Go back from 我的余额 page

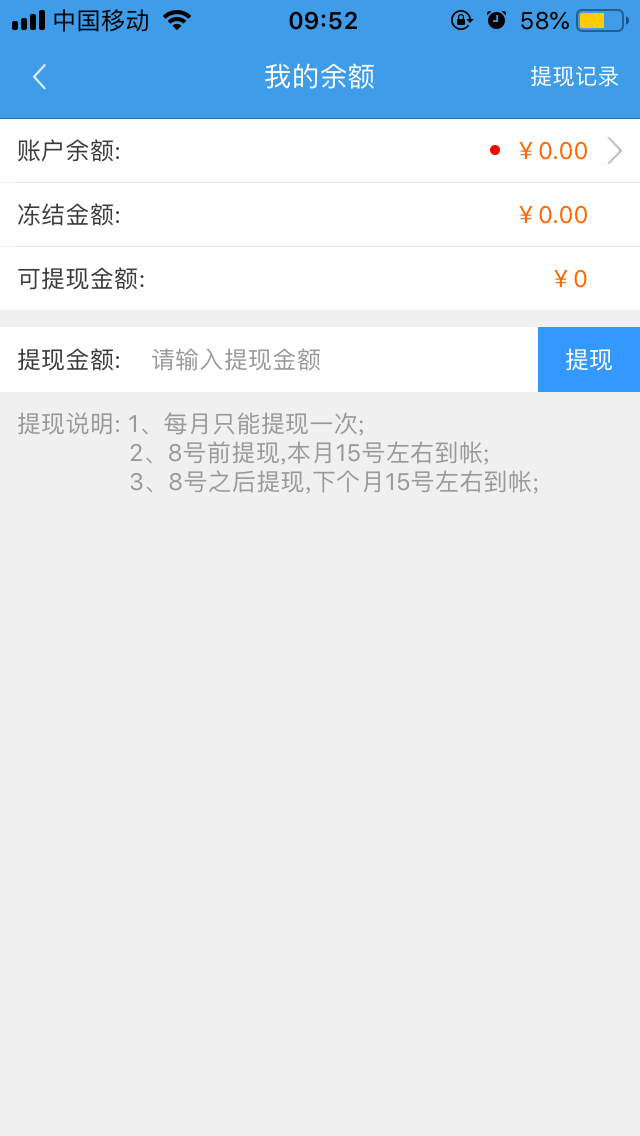[x=39, y=77]
